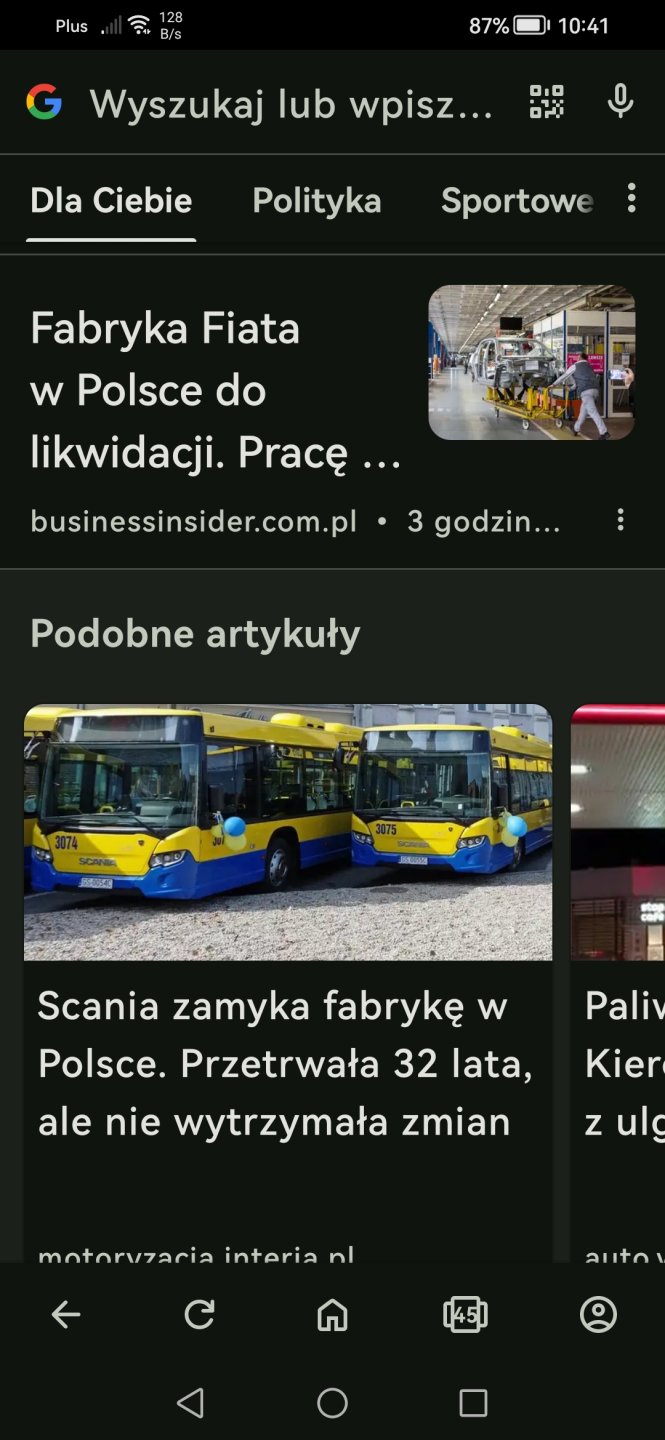This screenshot has width=665, height=1440.
Task: Open the QR code scanner
Action: (x=546, y=102)
